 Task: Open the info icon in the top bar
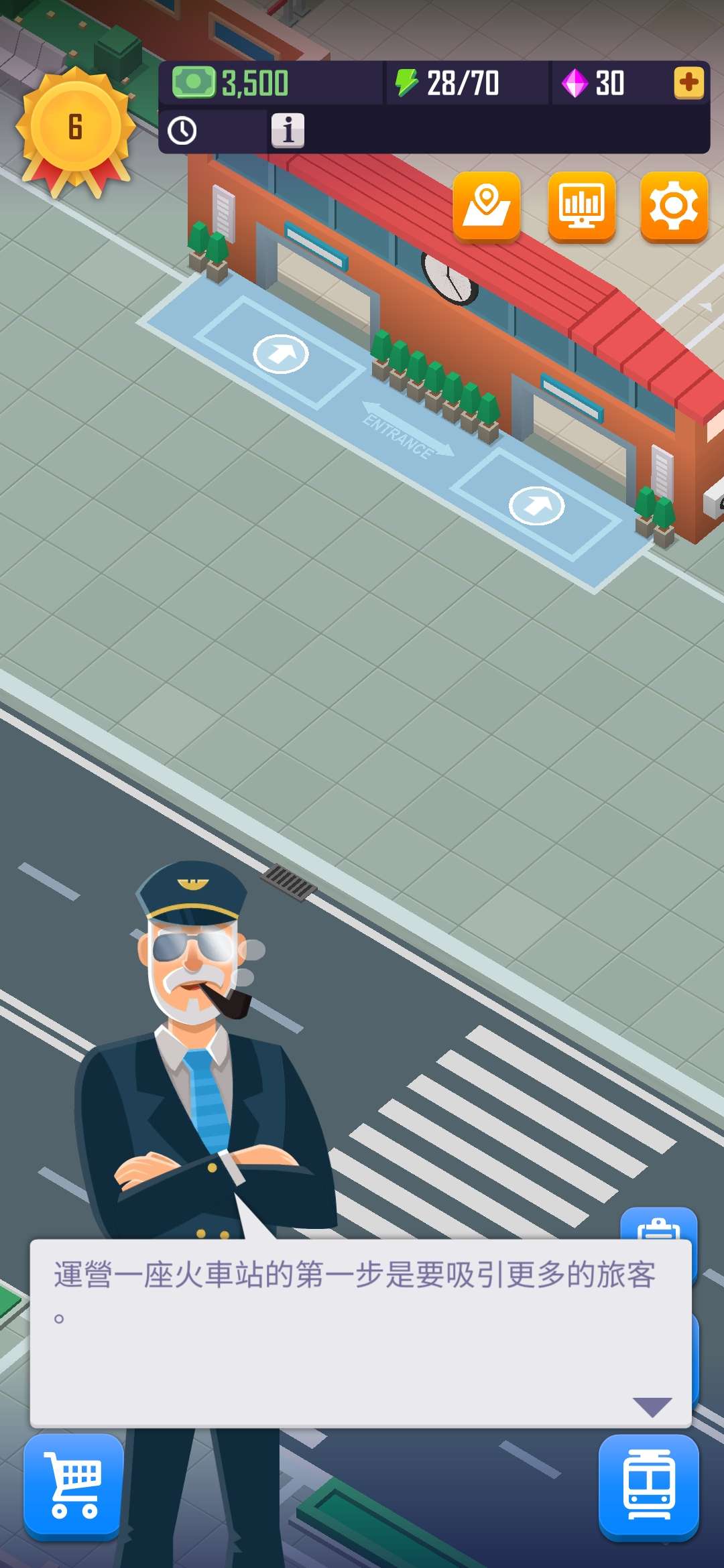click(288, 130)
